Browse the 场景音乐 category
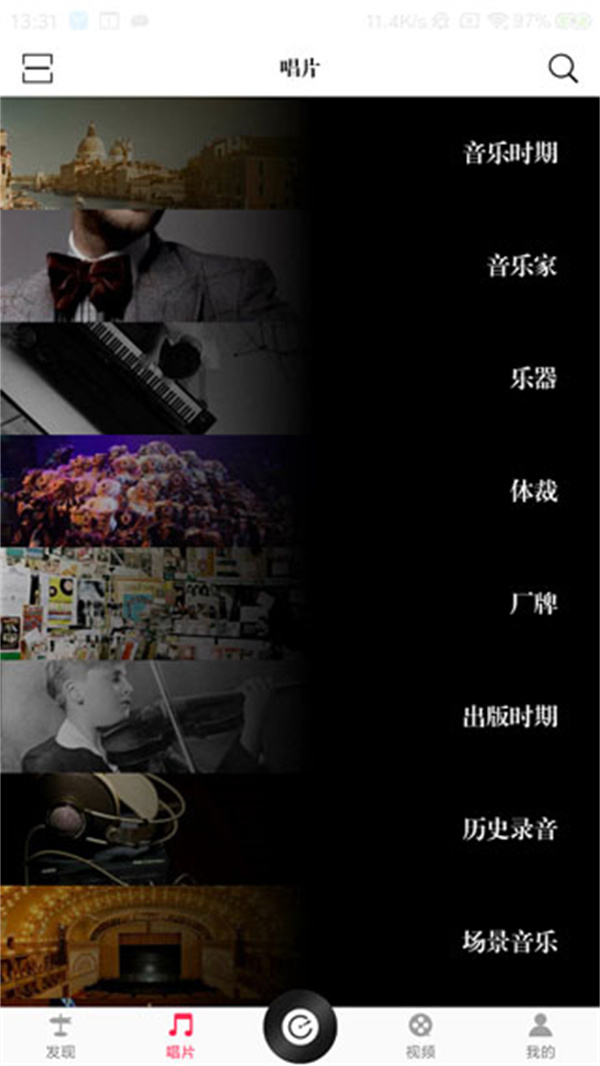Viewport: 600px width, 1066px height. pyautogui.click(x=300, y=942)
